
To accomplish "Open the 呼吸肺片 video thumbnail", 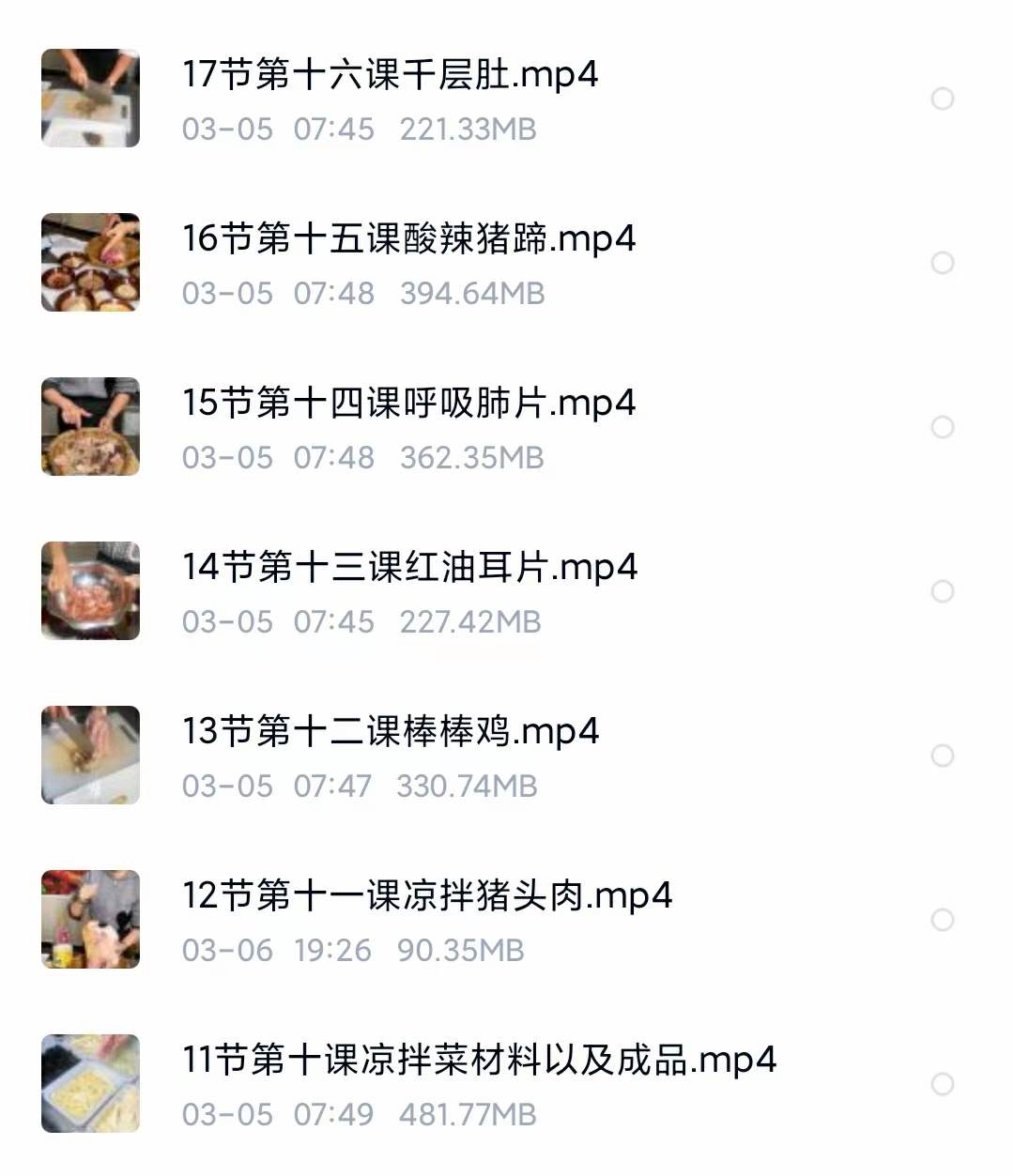I will tap(90, 427).
